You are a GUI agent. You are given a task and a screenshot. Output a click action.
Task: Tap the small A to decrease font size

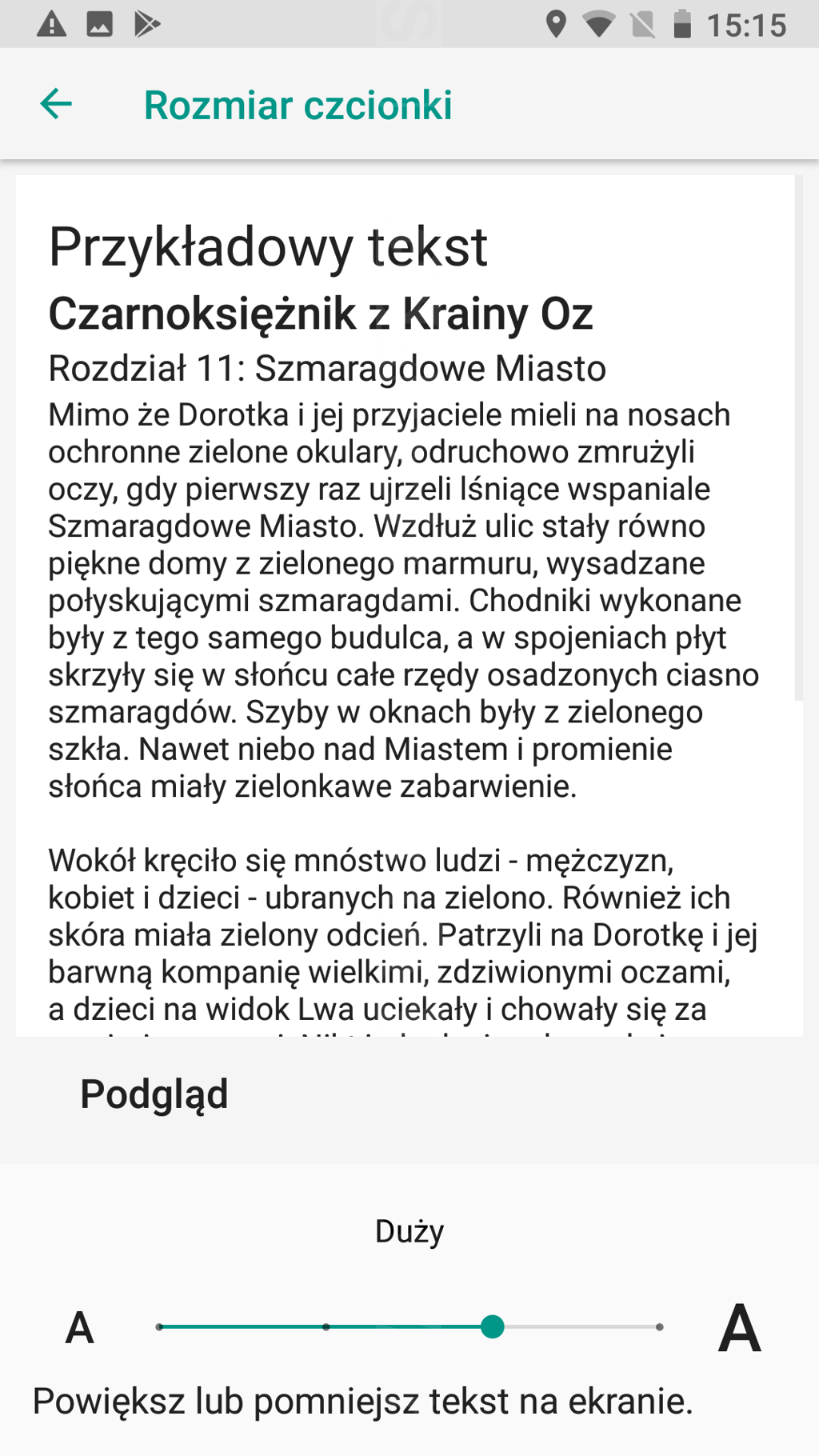coord(79,1328)
